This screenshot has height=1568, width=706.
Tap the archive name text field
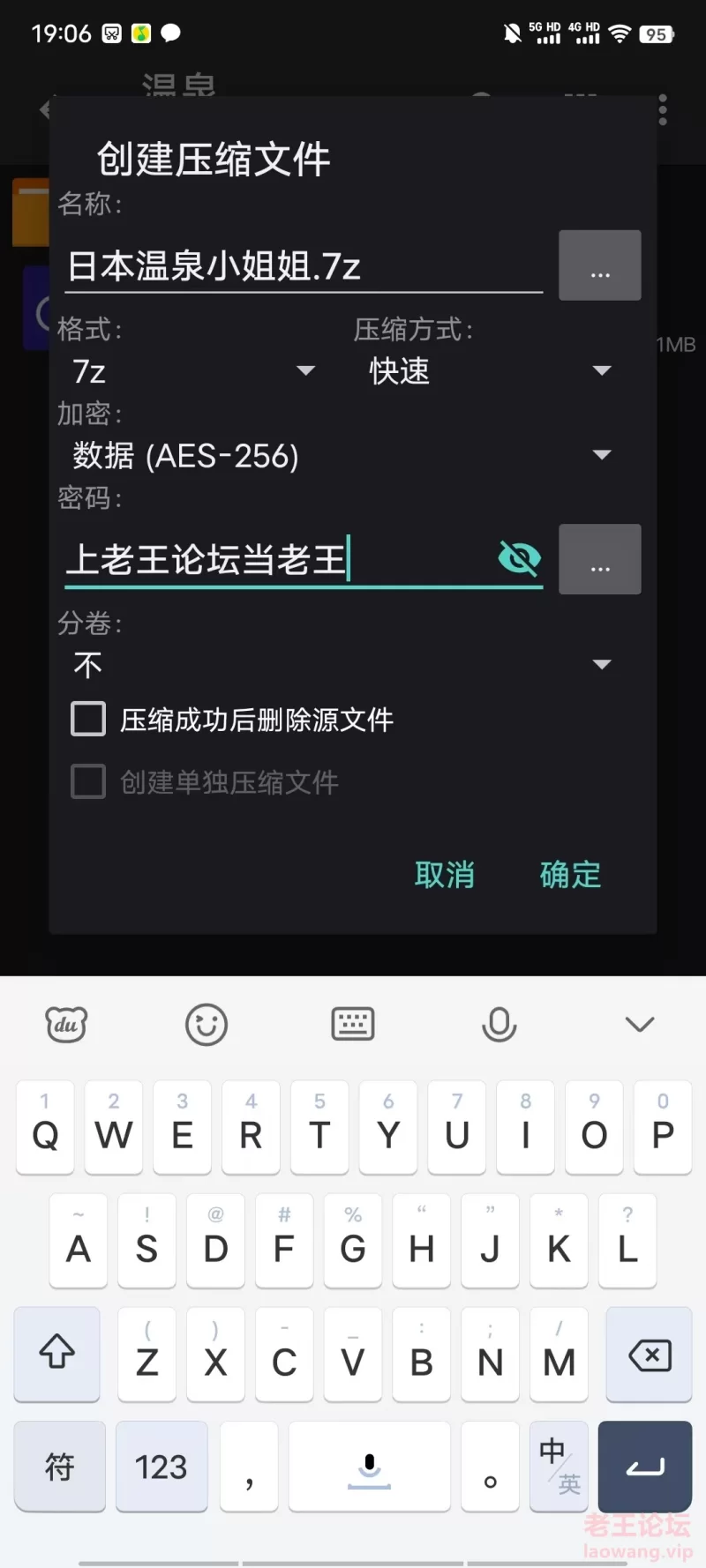tap(300, 266)
